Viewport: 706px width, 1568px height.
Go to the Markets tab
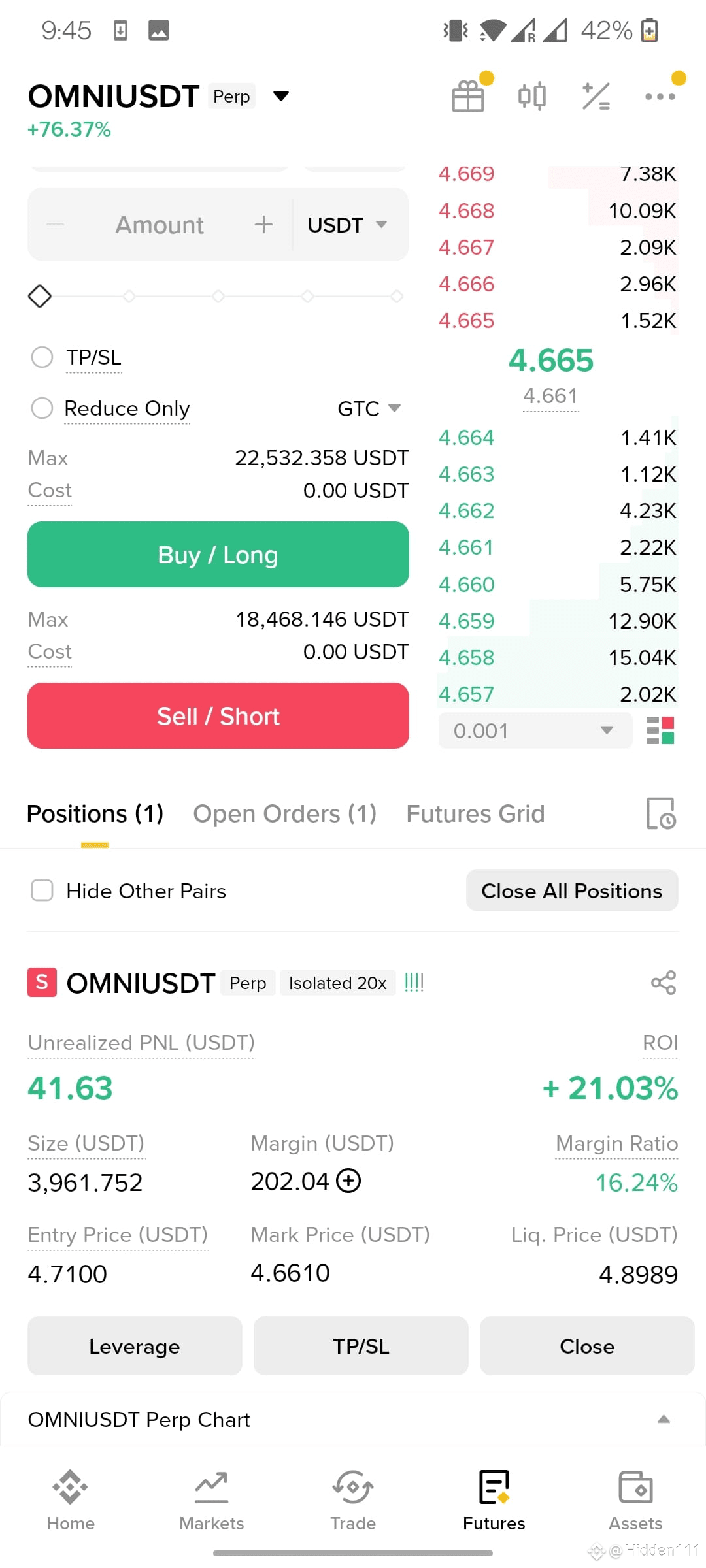(x=212, y=1501)
